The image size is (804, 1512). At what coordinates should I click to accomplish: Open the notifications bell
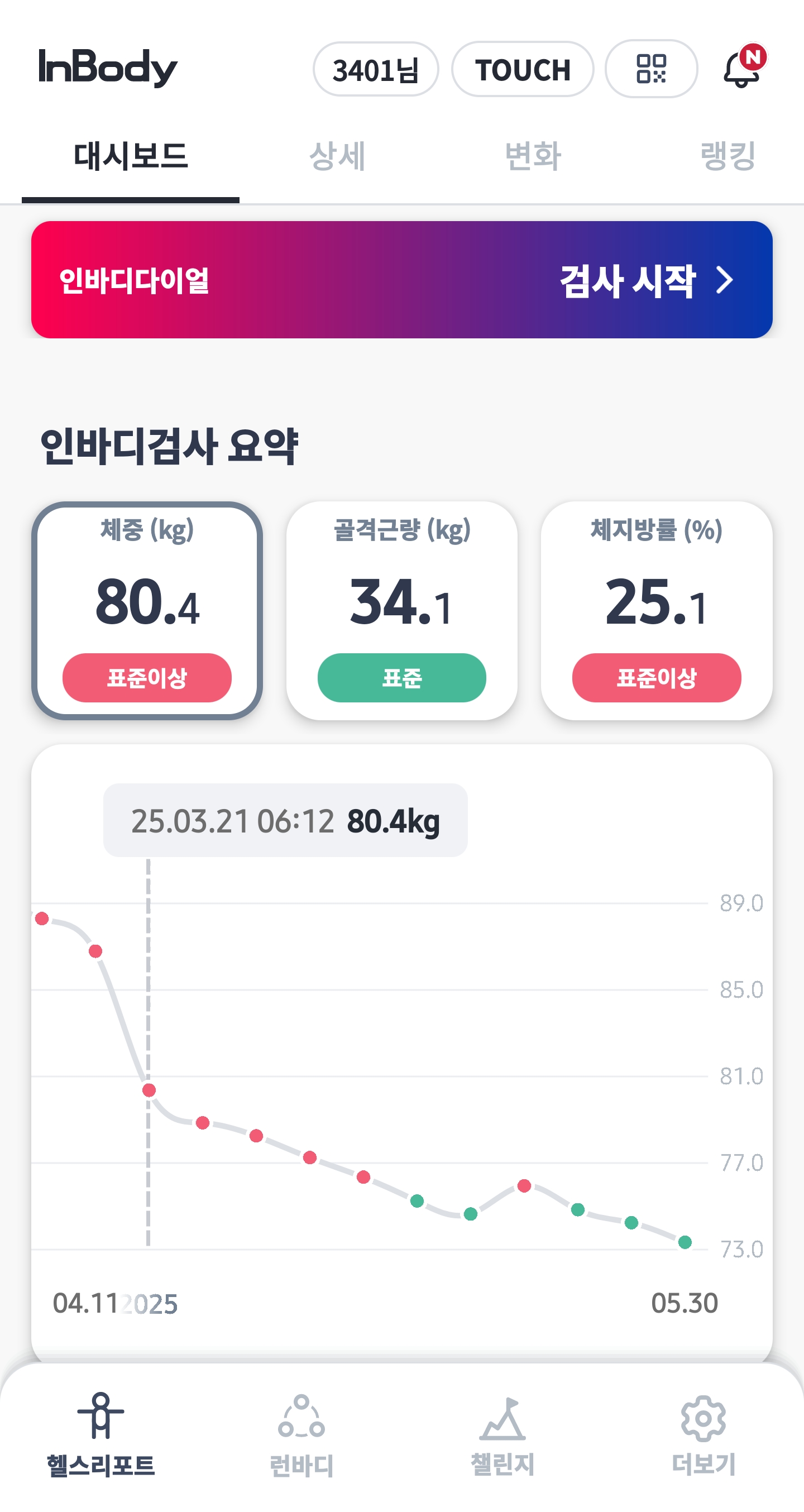click(744, 68)
